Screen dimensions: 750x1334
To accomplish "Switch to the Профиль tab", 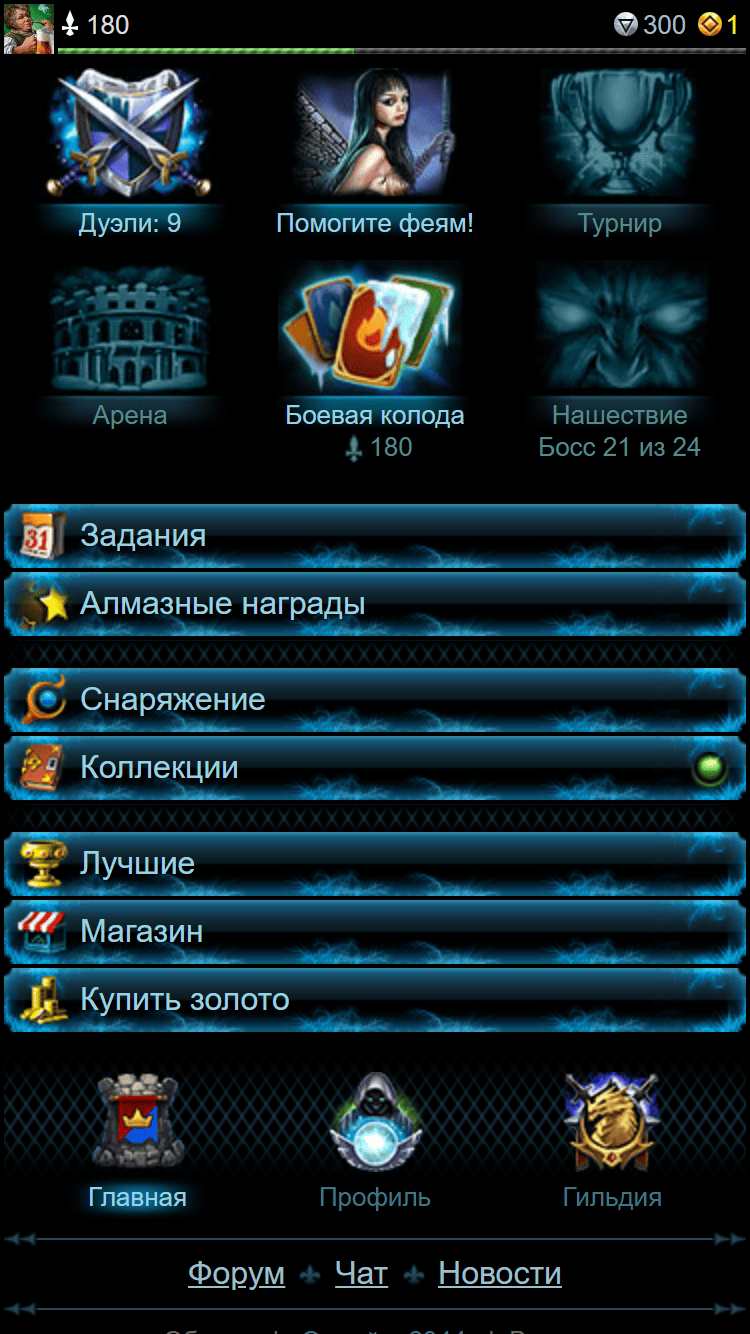I will pos(375,1140).
